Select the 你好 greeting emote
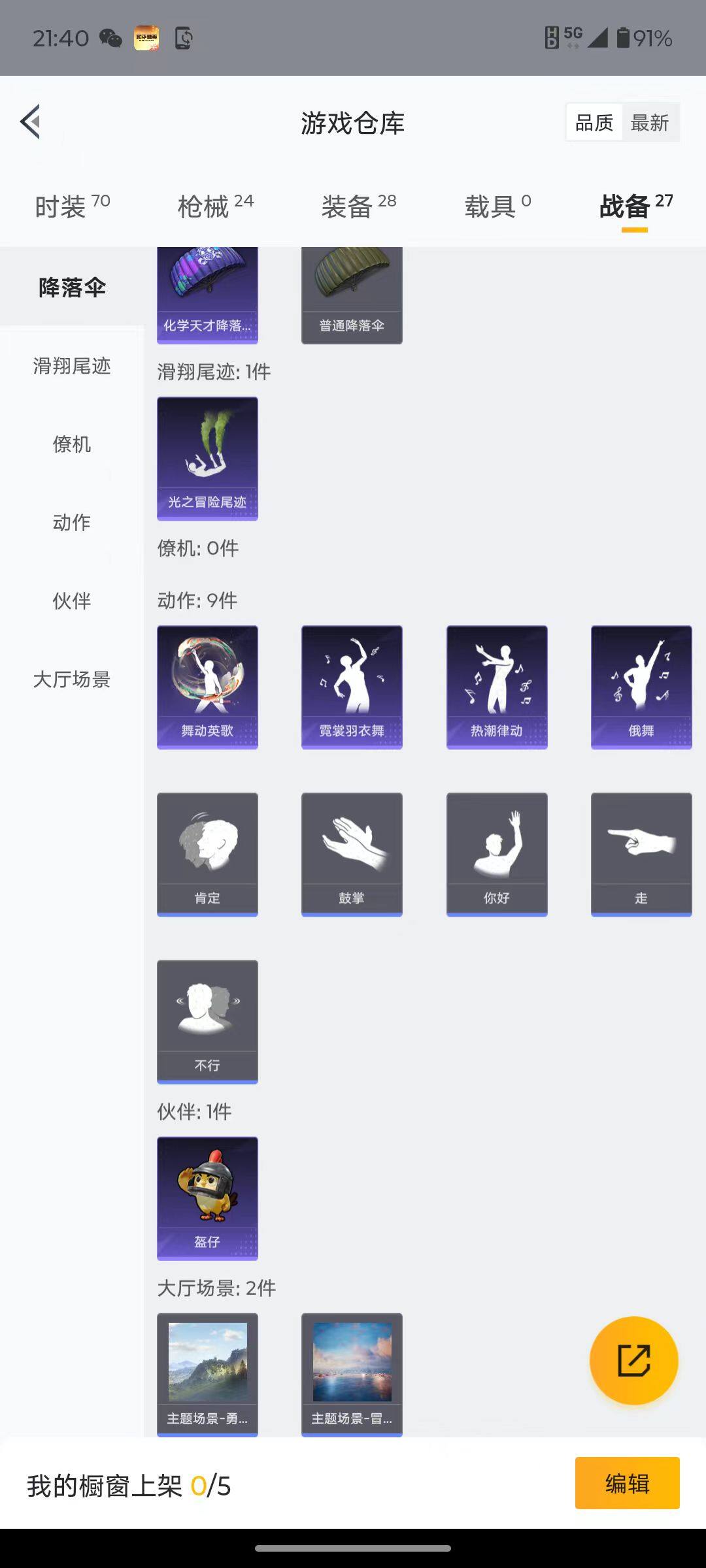Viewport: 706px width, 1568px height. coord(497,854)
